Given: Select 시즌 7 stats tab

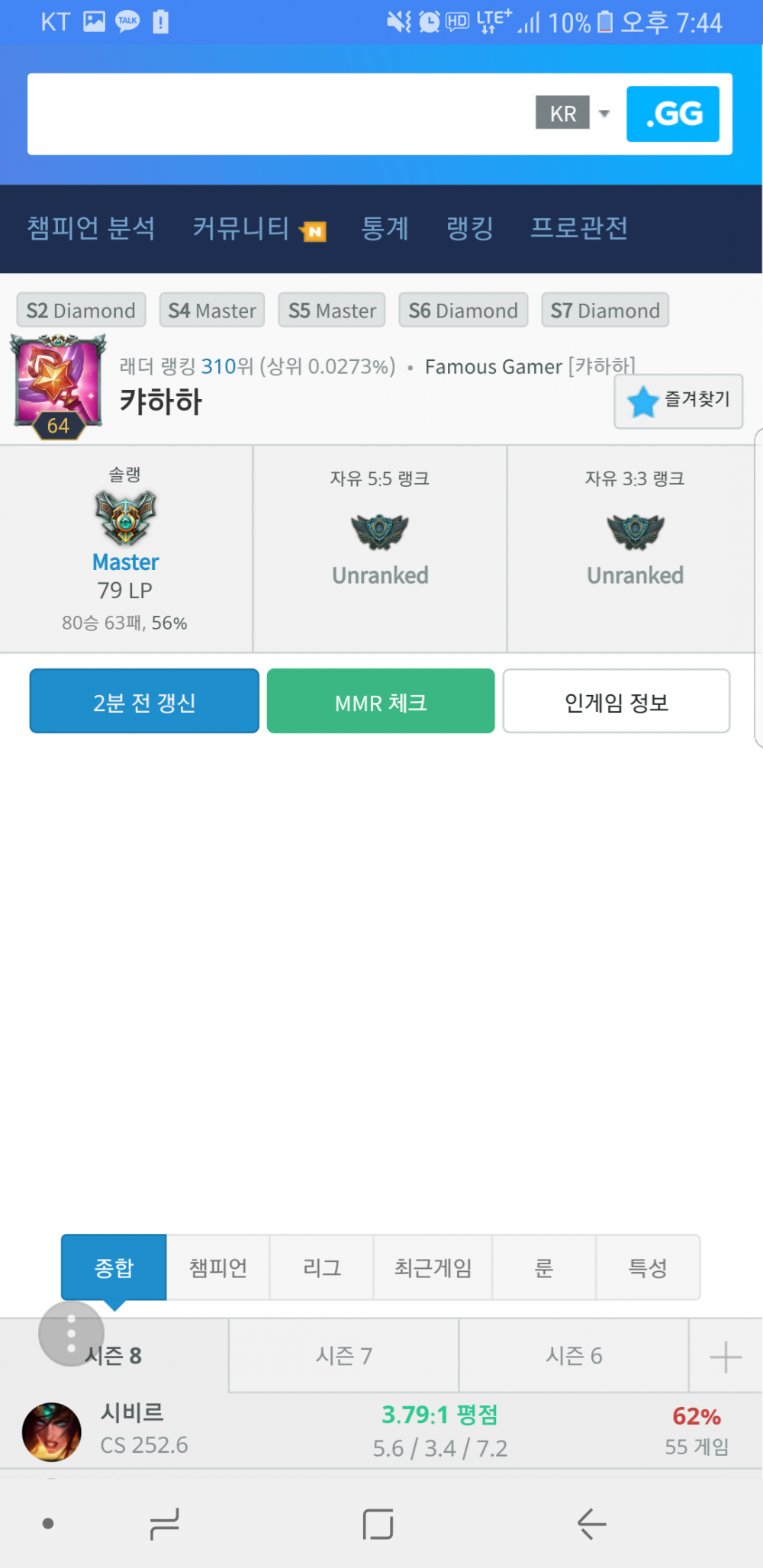Looking at the screenshot, I should tap(343, 1356).
